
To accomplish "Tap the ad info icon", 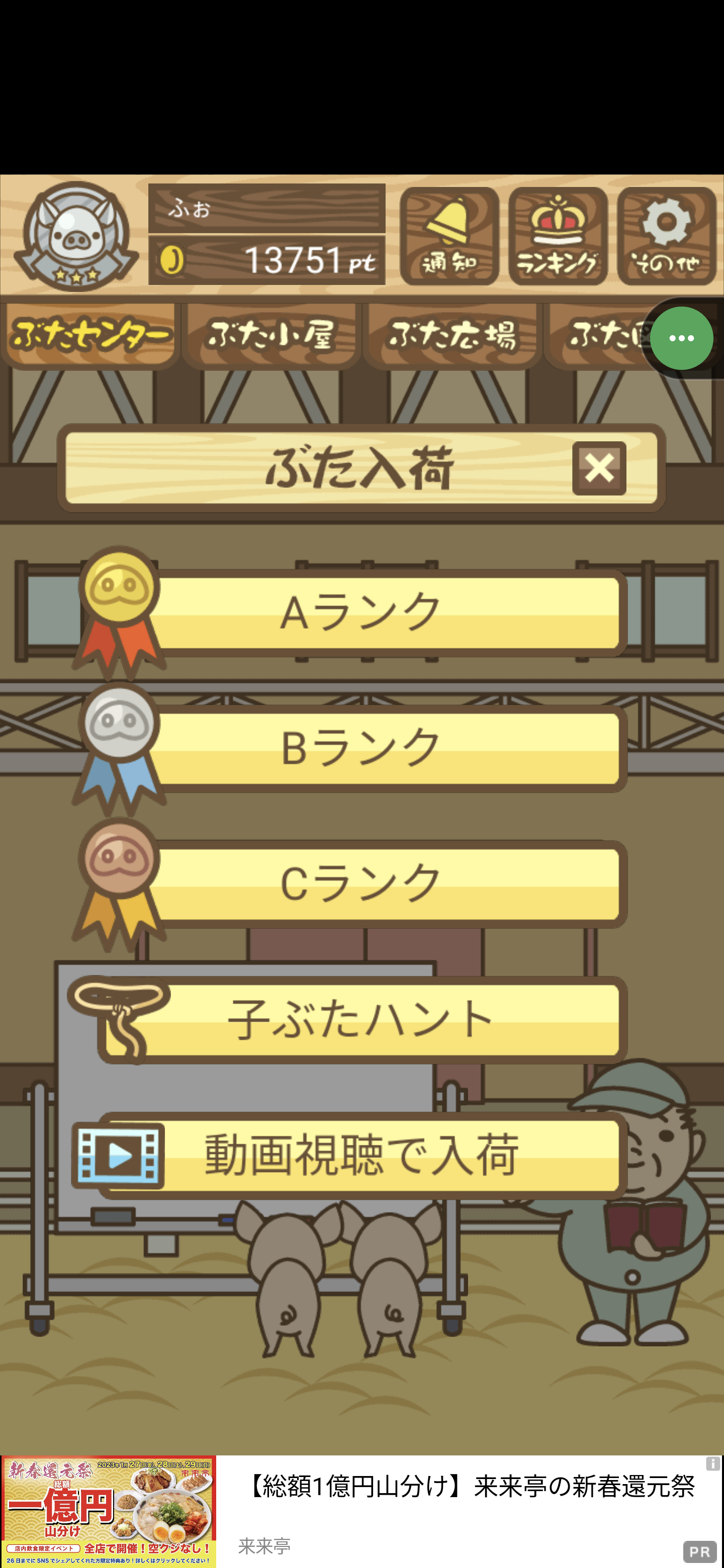I will click(712, 1464).
